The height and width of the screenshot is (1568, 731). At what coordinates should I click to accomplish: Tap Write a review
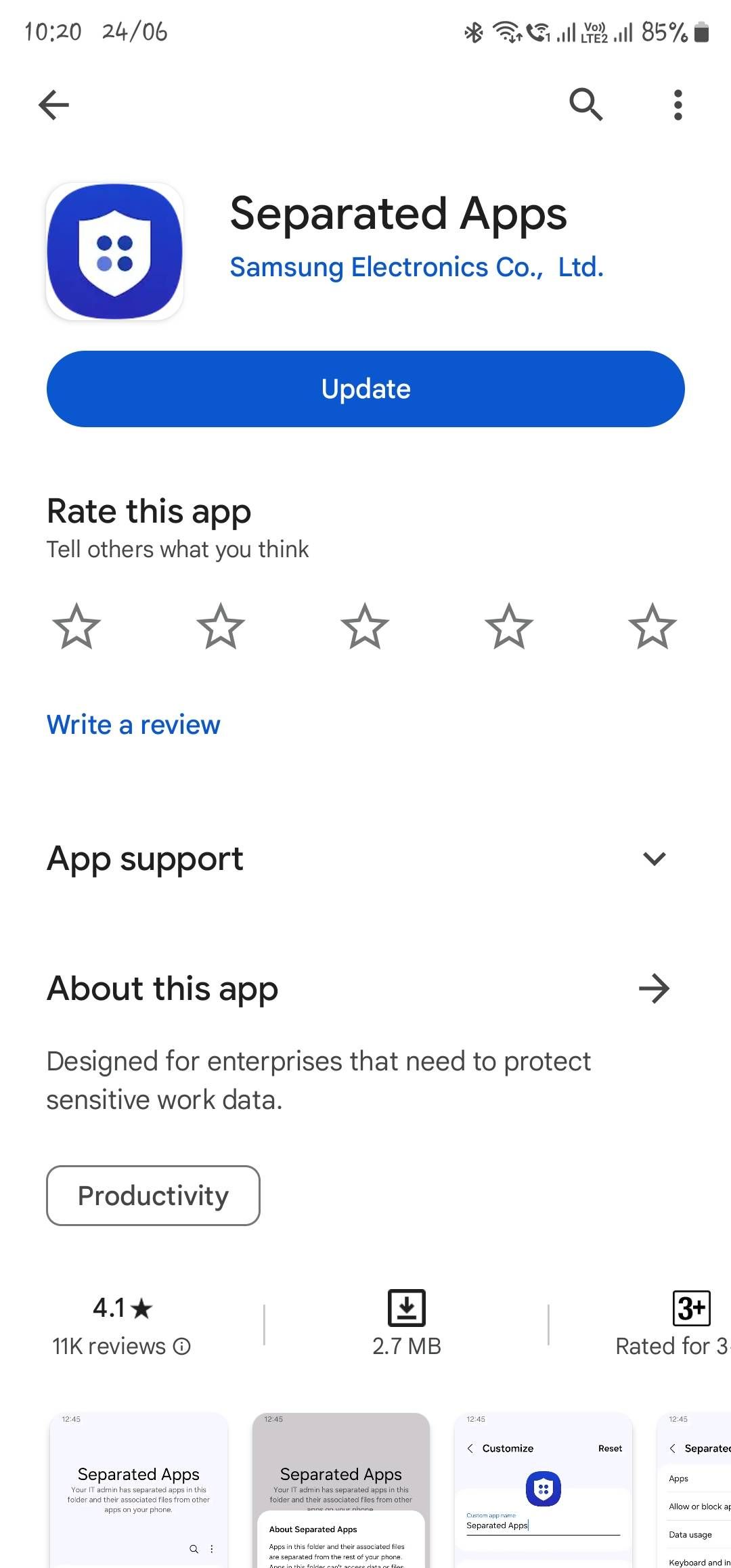(133, 724)
